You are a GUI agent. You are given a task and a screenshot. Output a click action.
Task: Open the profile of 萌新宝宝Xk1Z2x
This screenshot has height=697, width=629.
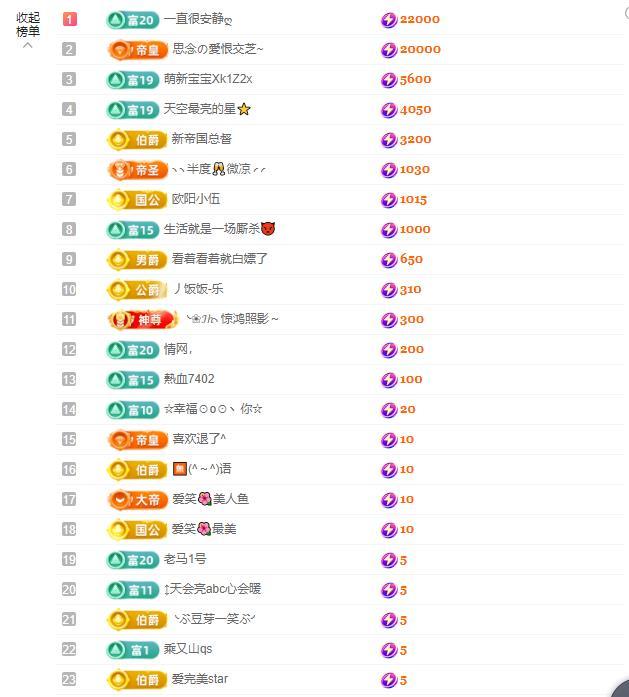coord(208,79)
